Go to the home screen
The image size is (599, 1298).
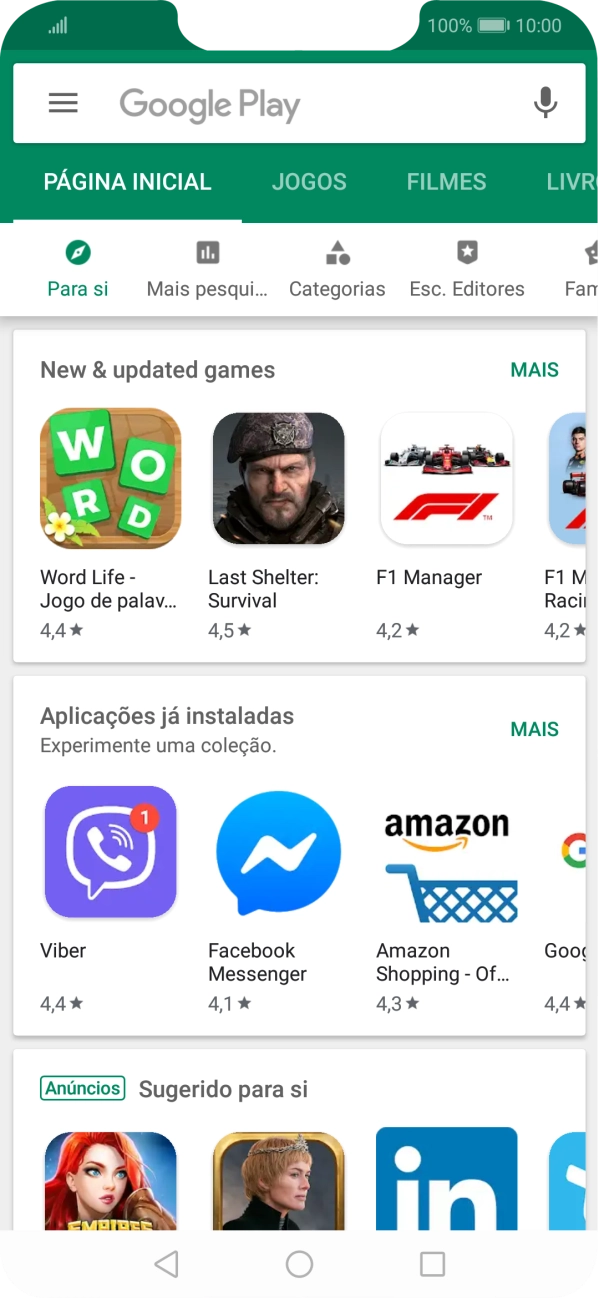(x=299, y=1264)
